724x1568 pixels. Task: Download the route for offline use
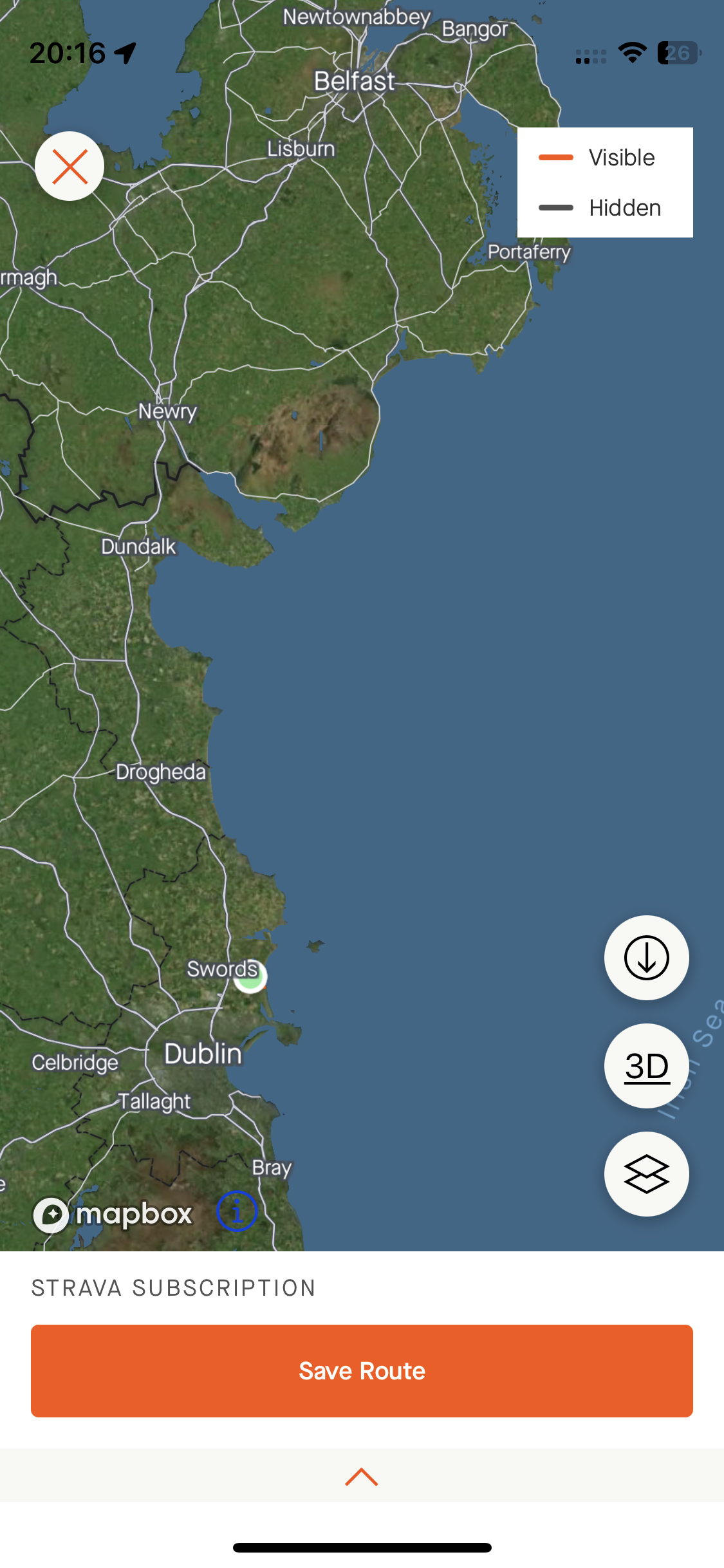[x=646, y=958]
